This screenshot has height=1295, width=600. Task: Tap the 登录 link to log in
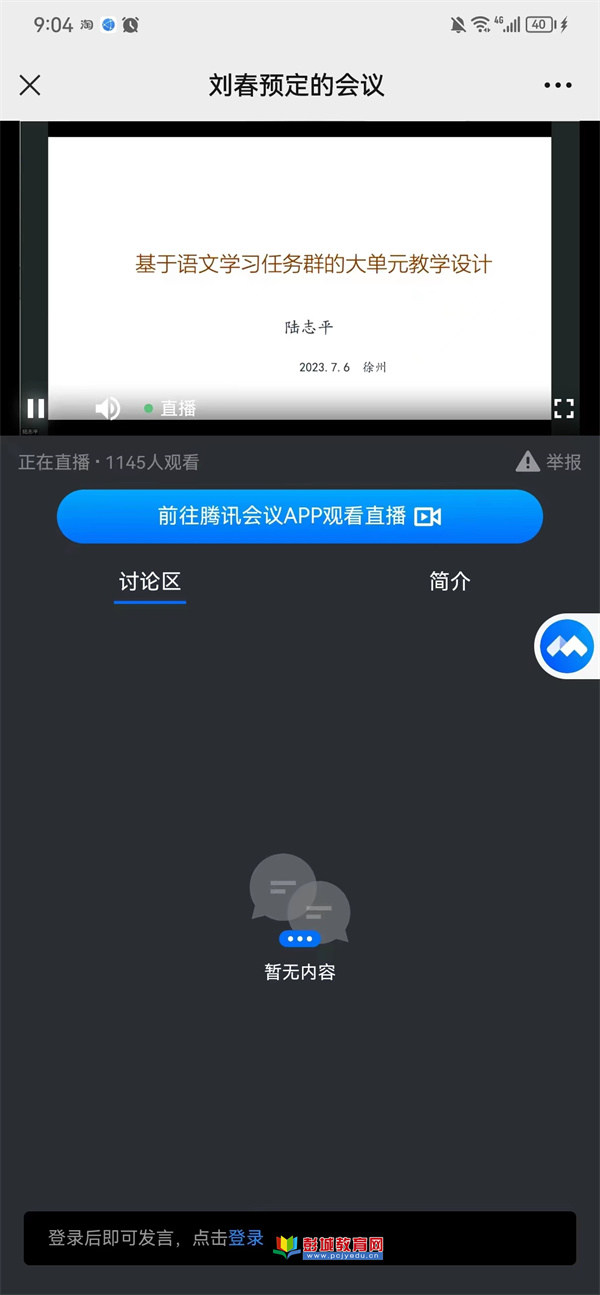[x=246, y=1238]
